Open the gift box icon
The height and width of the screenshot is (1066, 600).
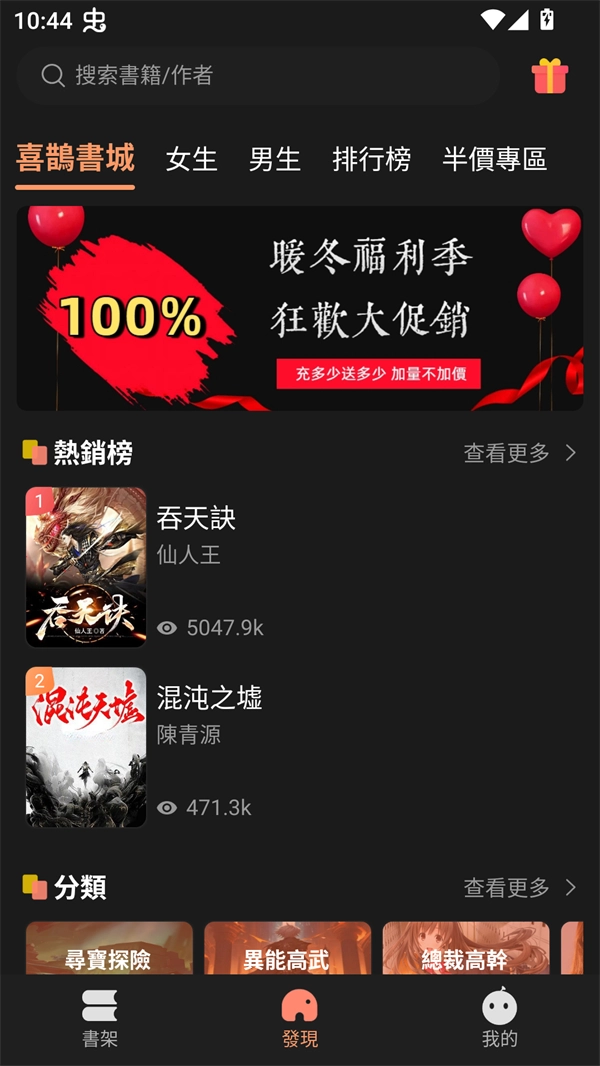(550, 76)
